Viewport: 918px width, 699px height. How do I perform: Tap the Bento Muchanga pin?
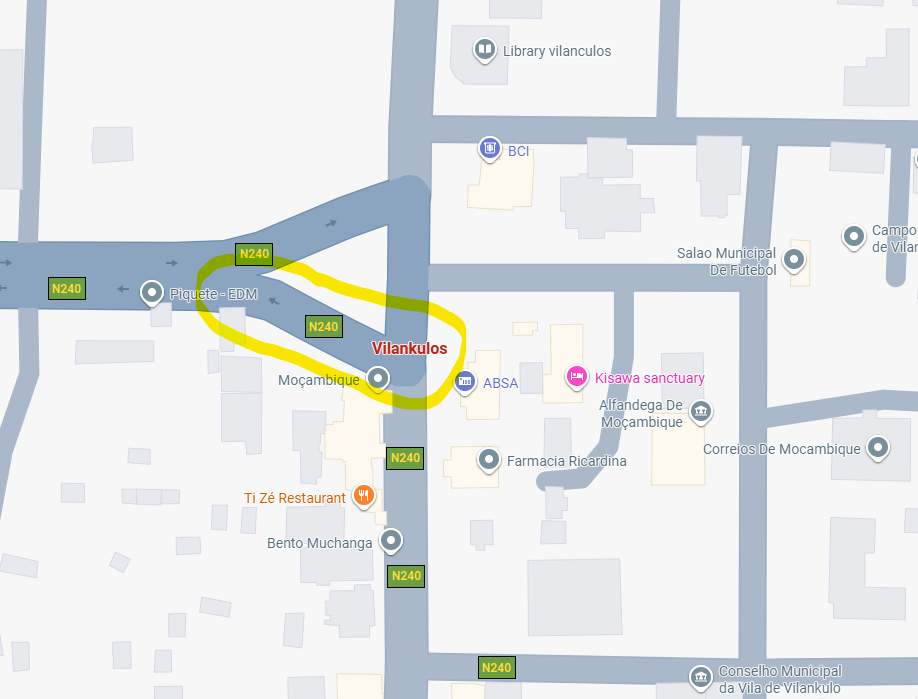(392, 541)
